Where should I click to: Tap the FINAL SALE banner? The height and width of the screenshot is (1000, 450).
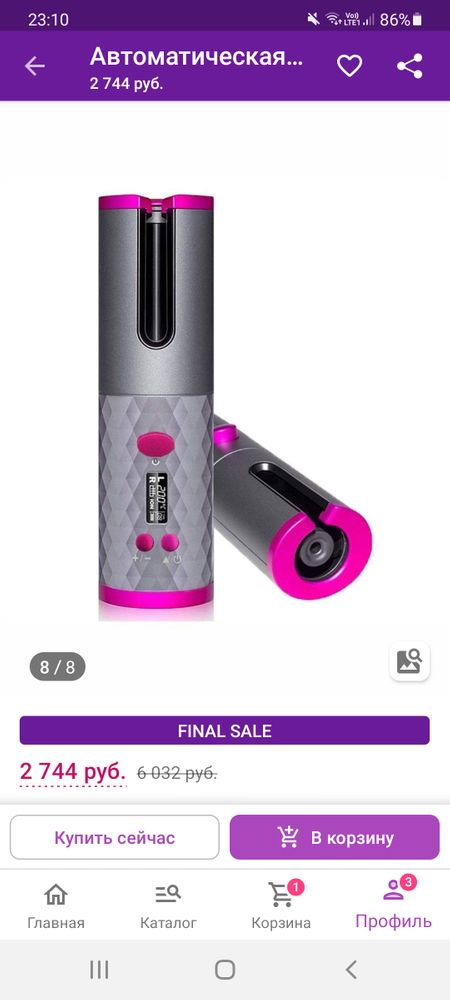coord(224,730)
